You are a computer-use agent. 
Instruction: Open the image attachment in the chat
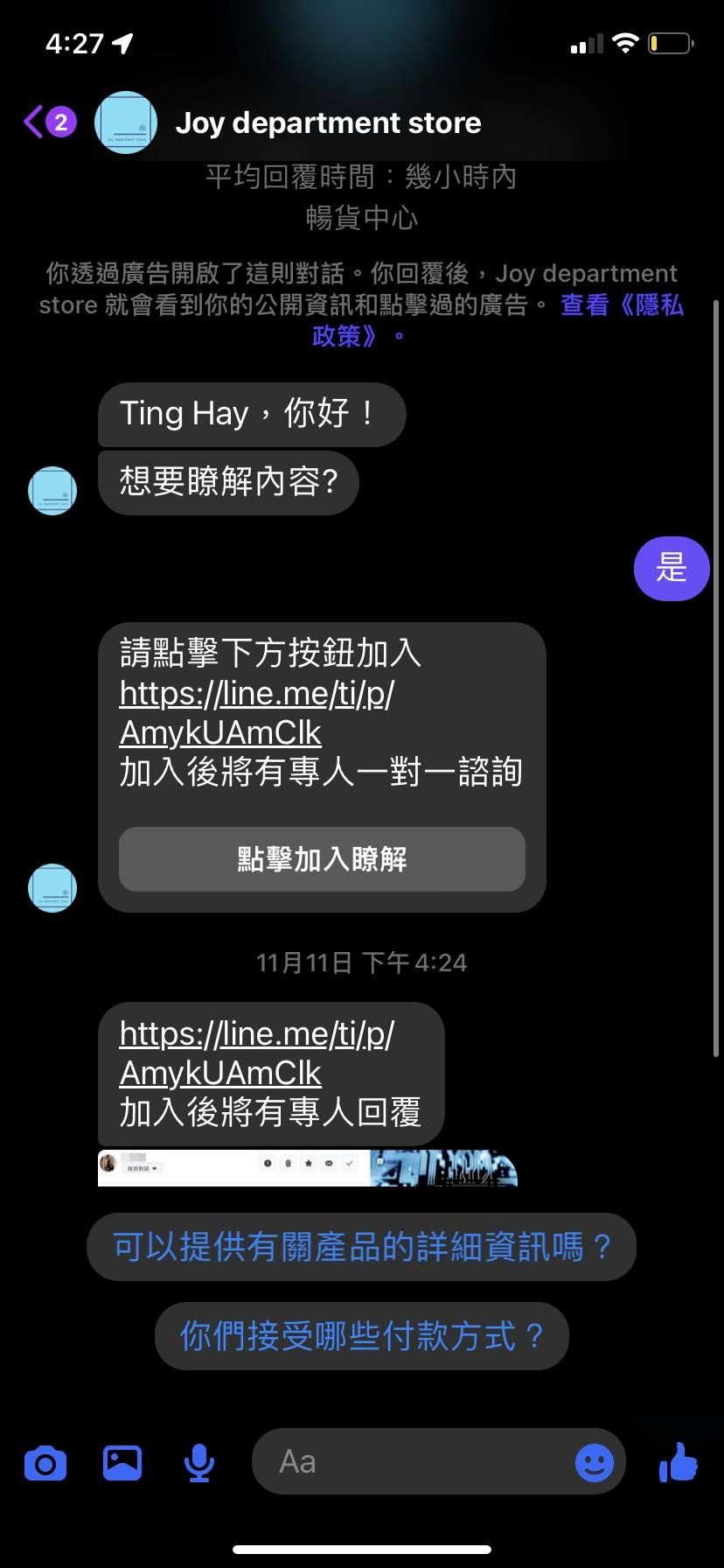[308, 1168]
